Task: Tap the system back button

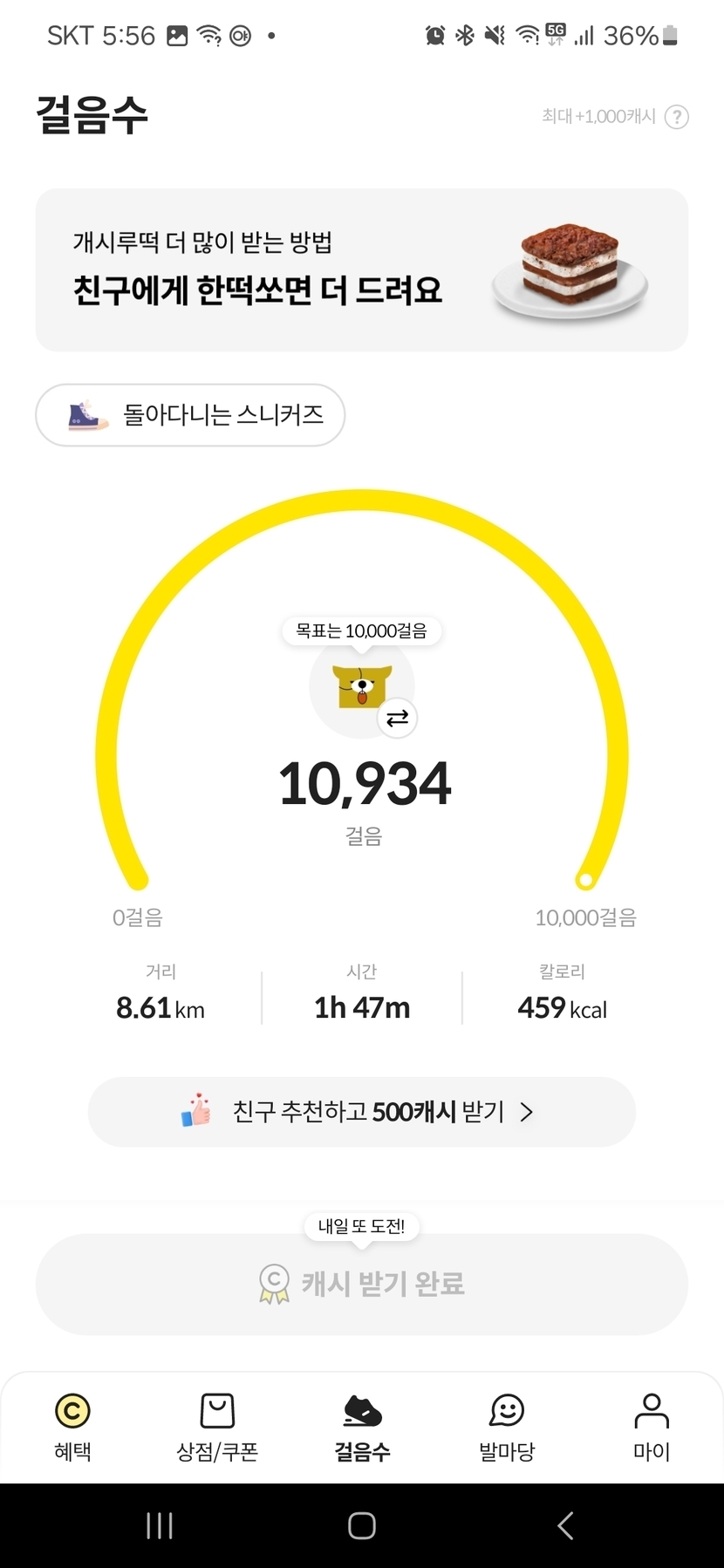Action: coord(565,1525)
